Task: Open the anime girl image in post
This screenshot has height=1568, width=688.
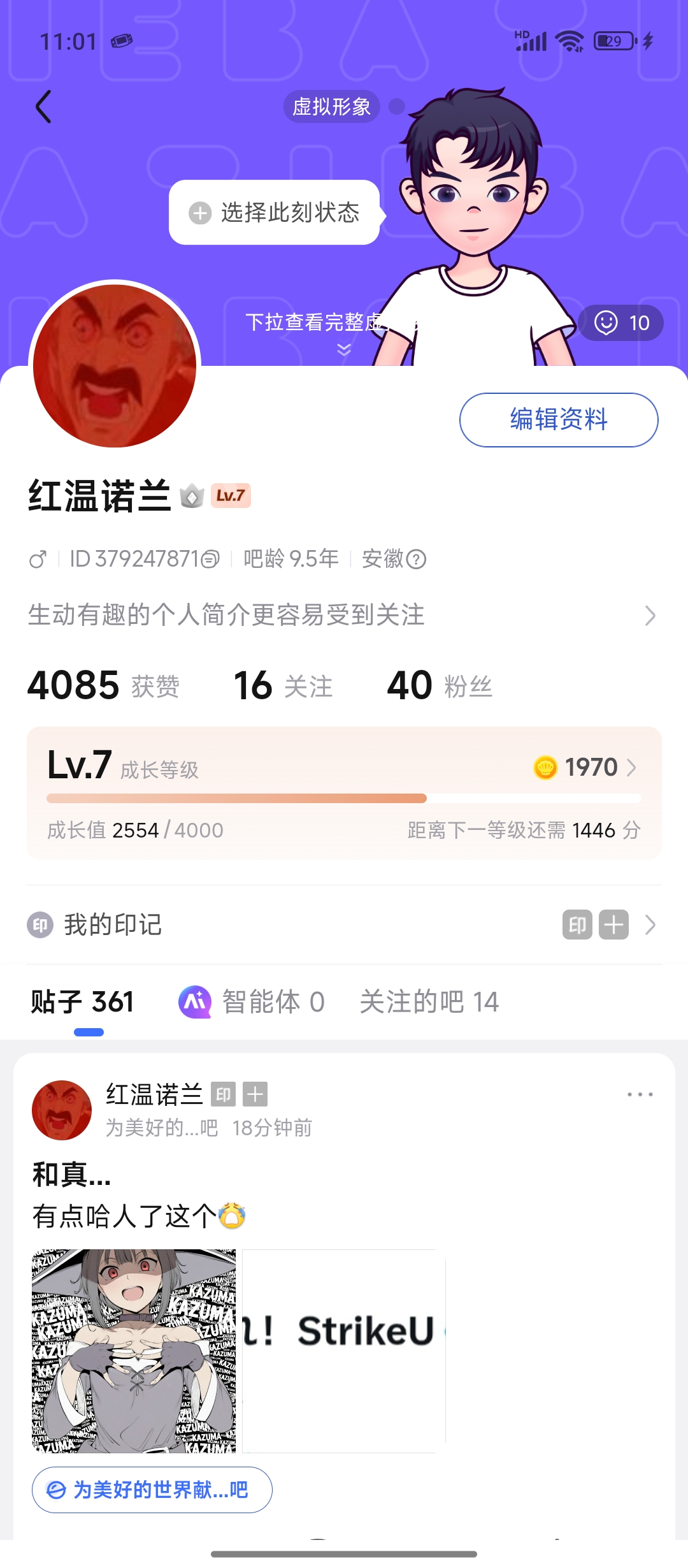Action: pyautogui.click(x=134, y=1351)
